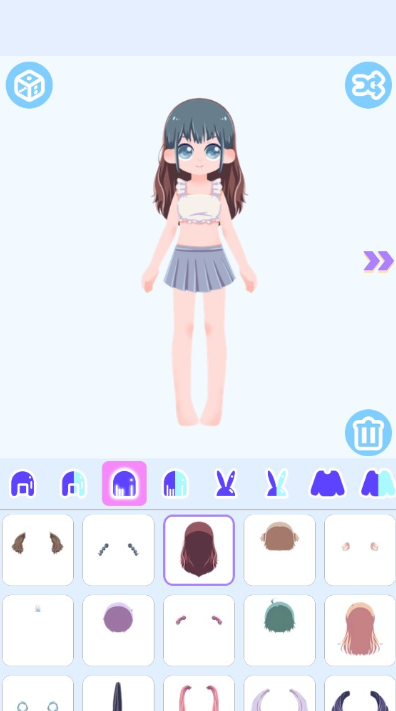Image resolution: width=396 pixels, height=711 pixels.
Task: Select the brown animal ears item
Action: click(x=38, y=550)
